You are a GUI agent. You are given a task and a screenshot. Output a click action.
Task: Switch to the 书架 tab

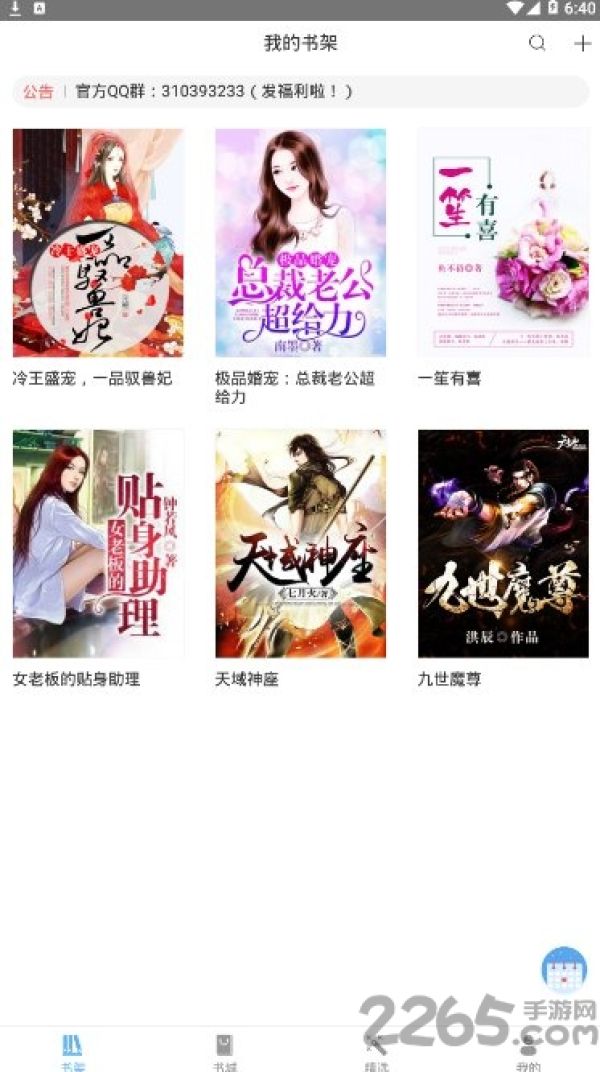tap(72, 1051)
